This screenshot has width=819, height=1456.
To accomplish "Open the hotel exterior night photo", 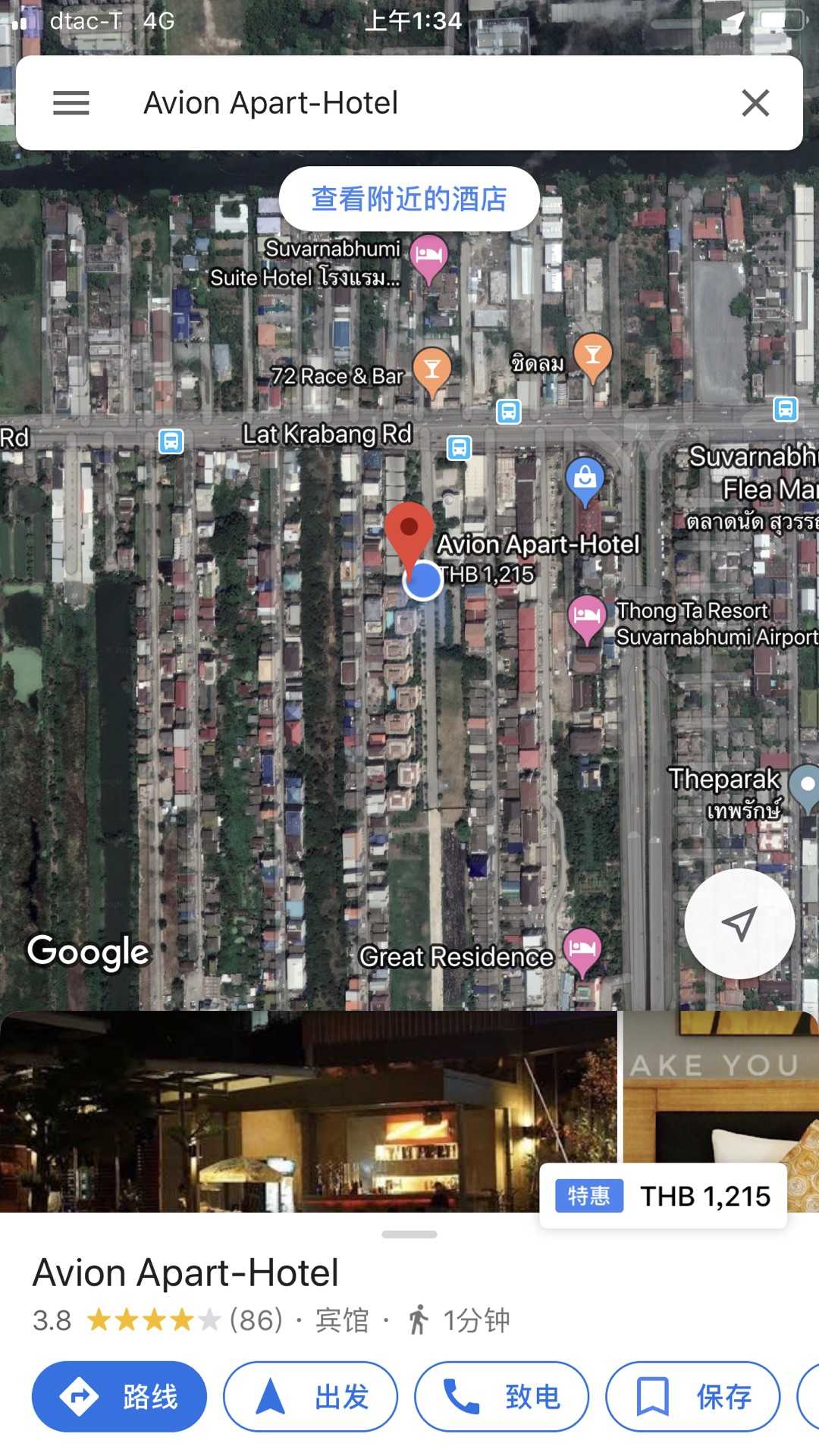I will tap(307, 1111).
